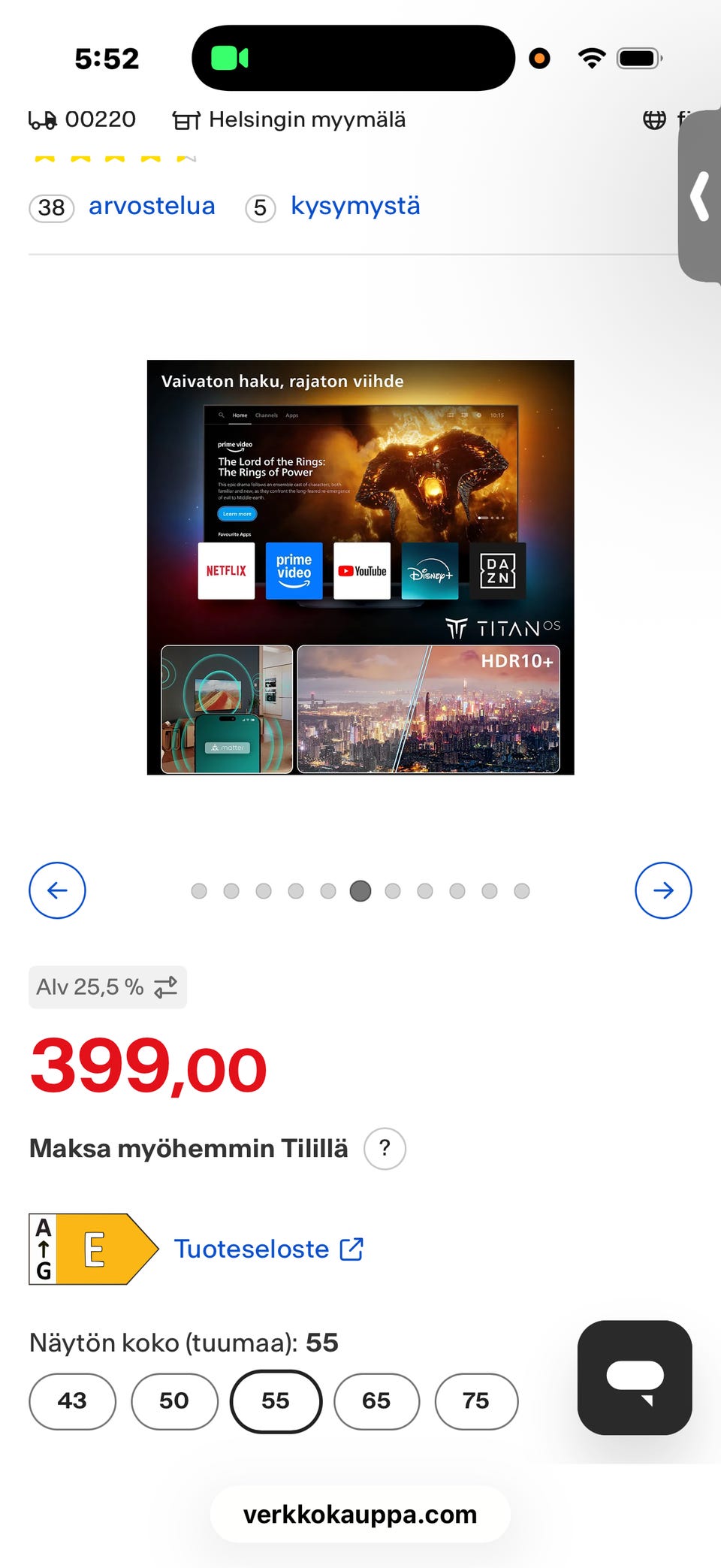Viewport: 721px width, 1568px height.
Task: Open the Tuoteseloste product fiche link
Action: click(269, 1249)
